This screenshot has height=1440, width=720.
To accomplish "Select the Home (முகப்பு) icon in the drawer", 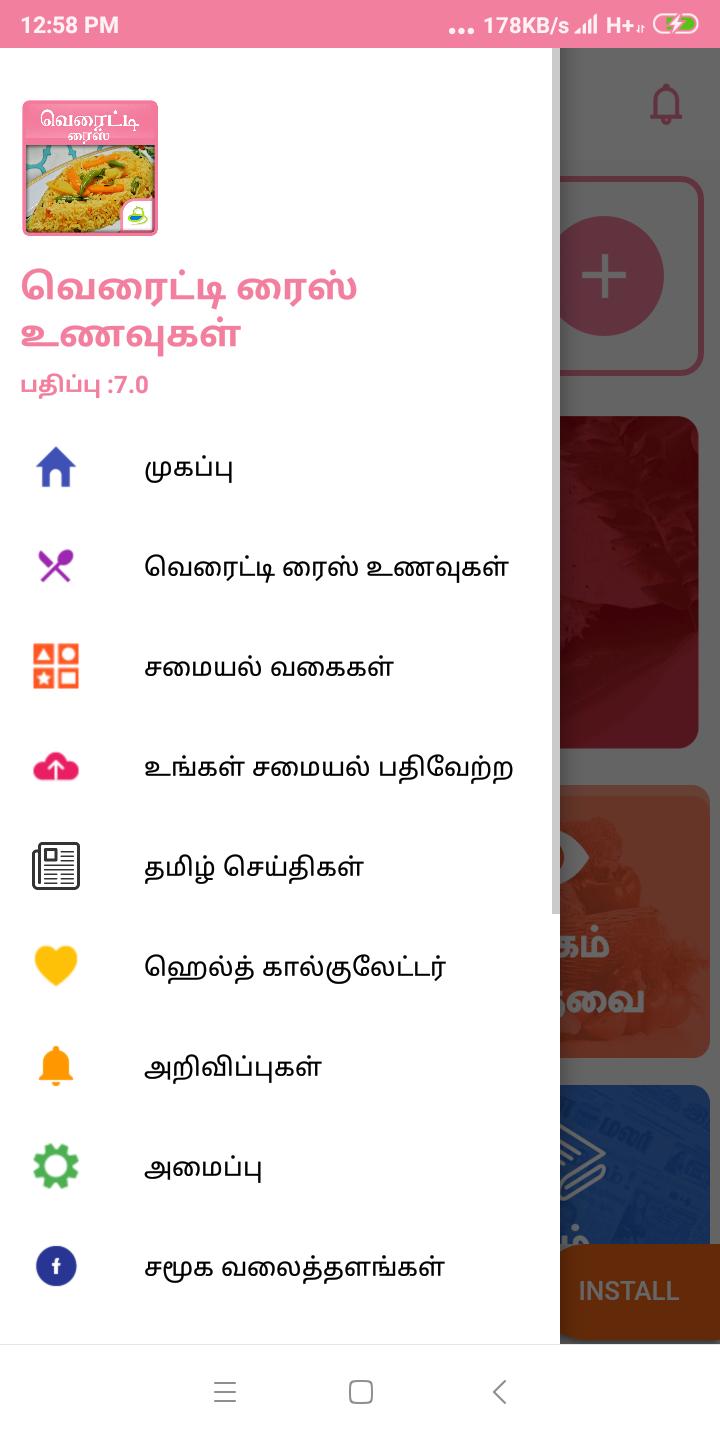I will click(55, 467).
